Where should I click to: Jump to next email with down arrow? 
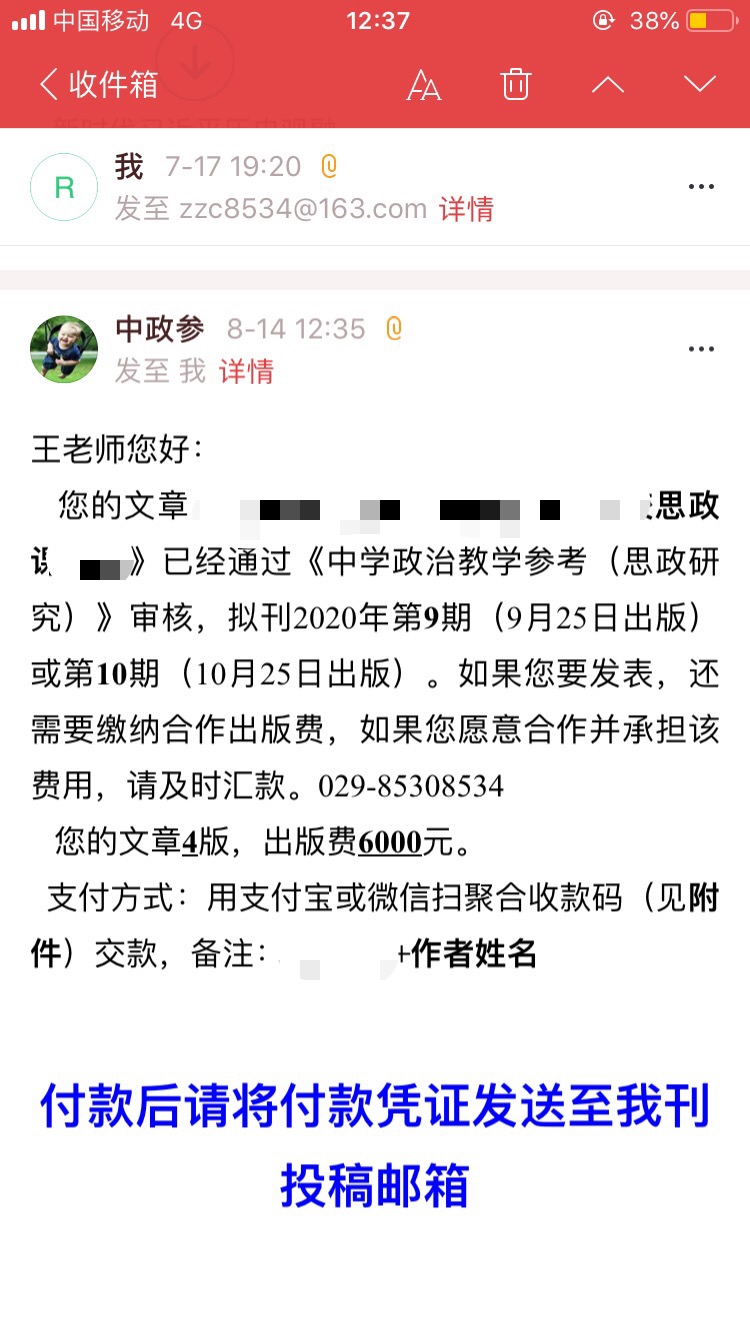click(x=699, y=85)
